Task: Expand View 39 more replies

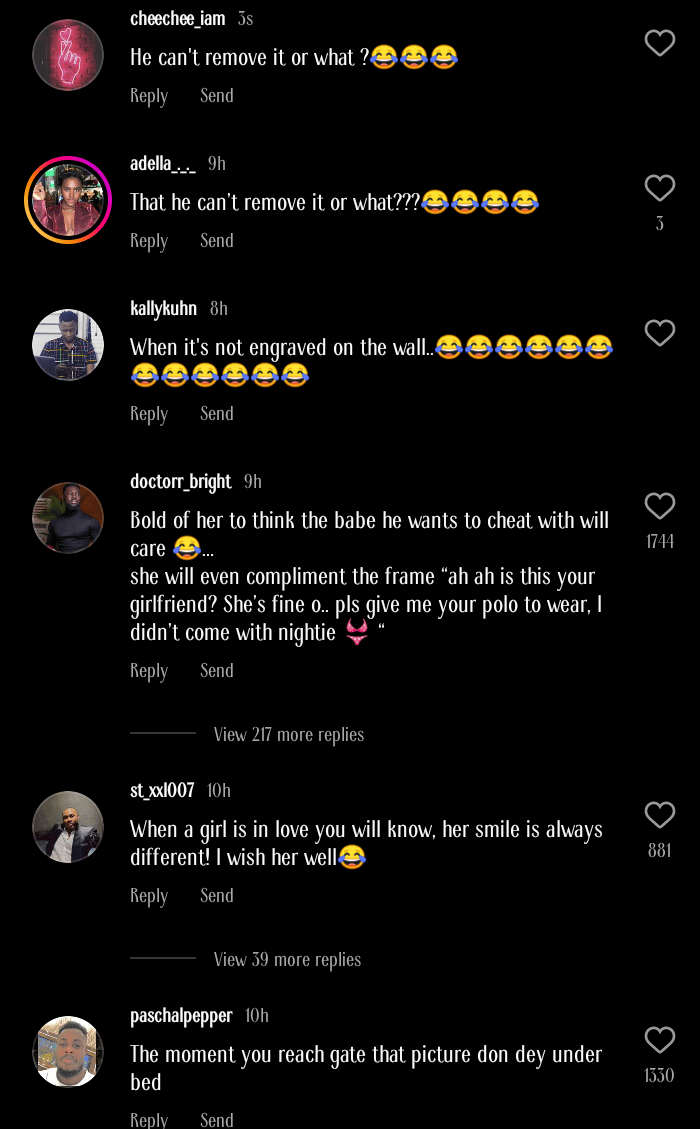Action: point(287,960)
